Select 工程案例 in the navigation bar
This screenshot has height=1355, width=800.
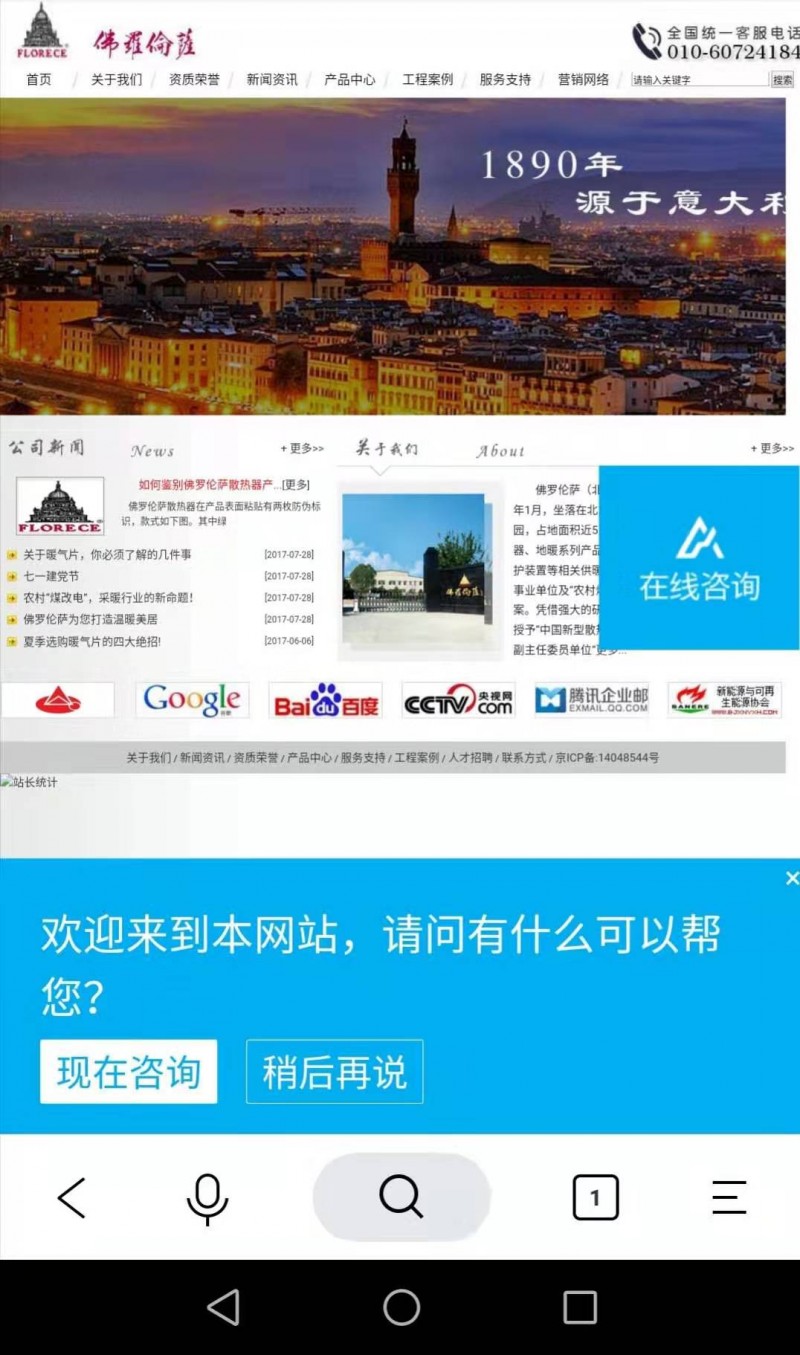click(x=427, y=80)
